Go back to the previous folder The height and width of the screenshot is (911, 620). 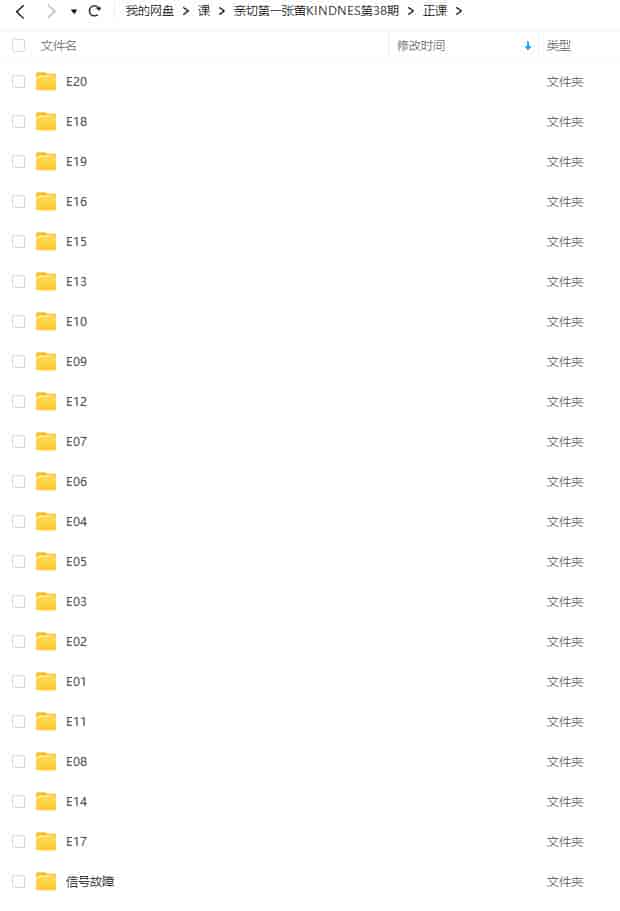tap(20, 11)
